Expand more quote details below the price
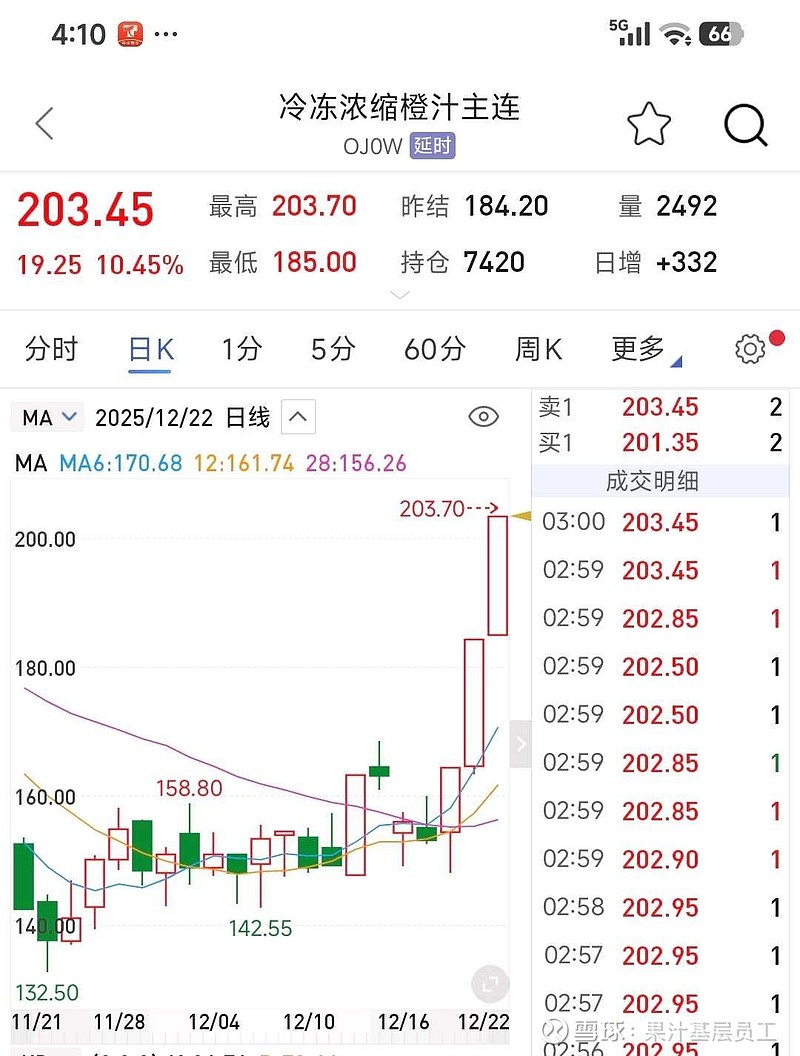This screenshot has width=800, height=1056. (400, 295)
